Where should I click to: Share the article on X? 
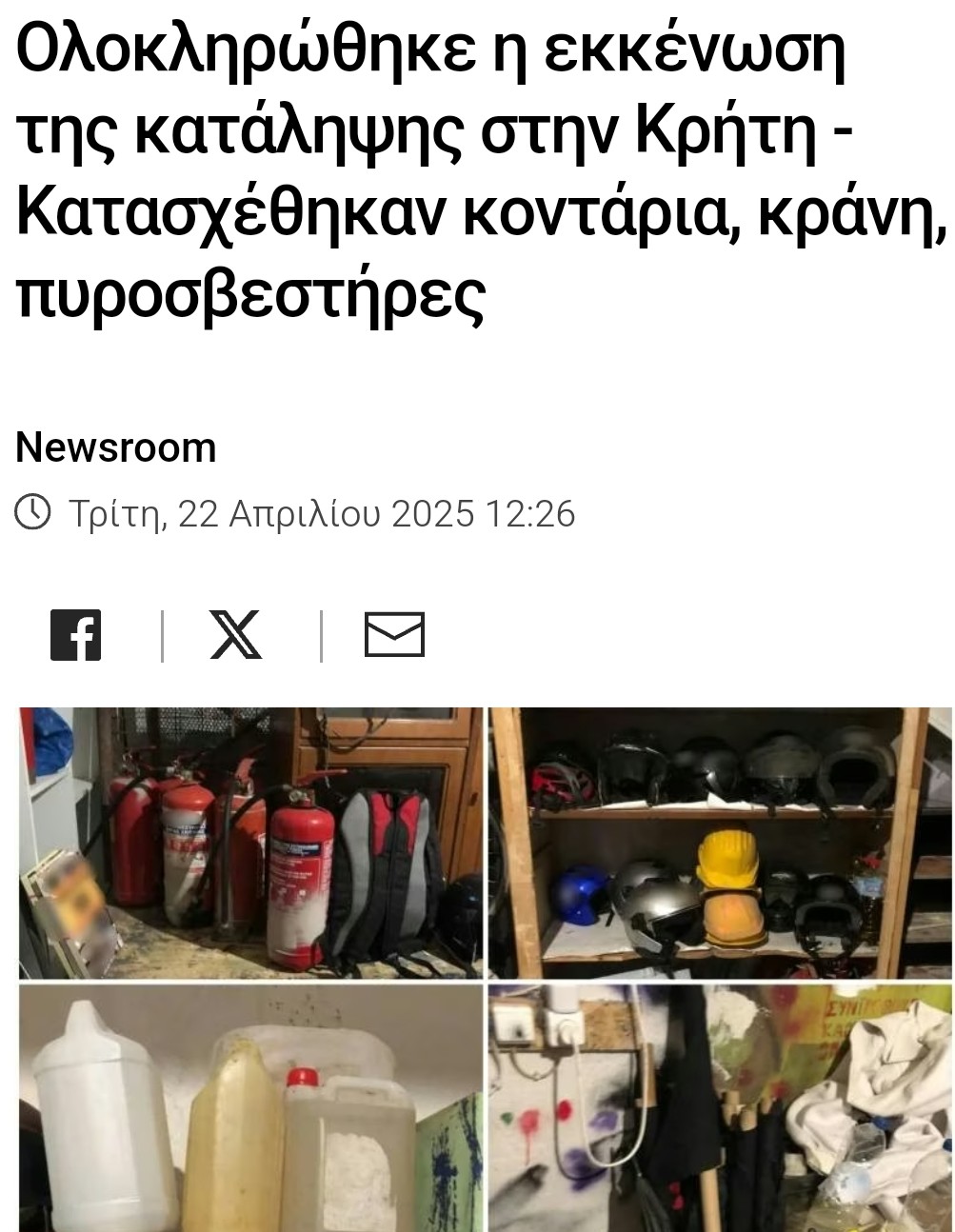235,635
